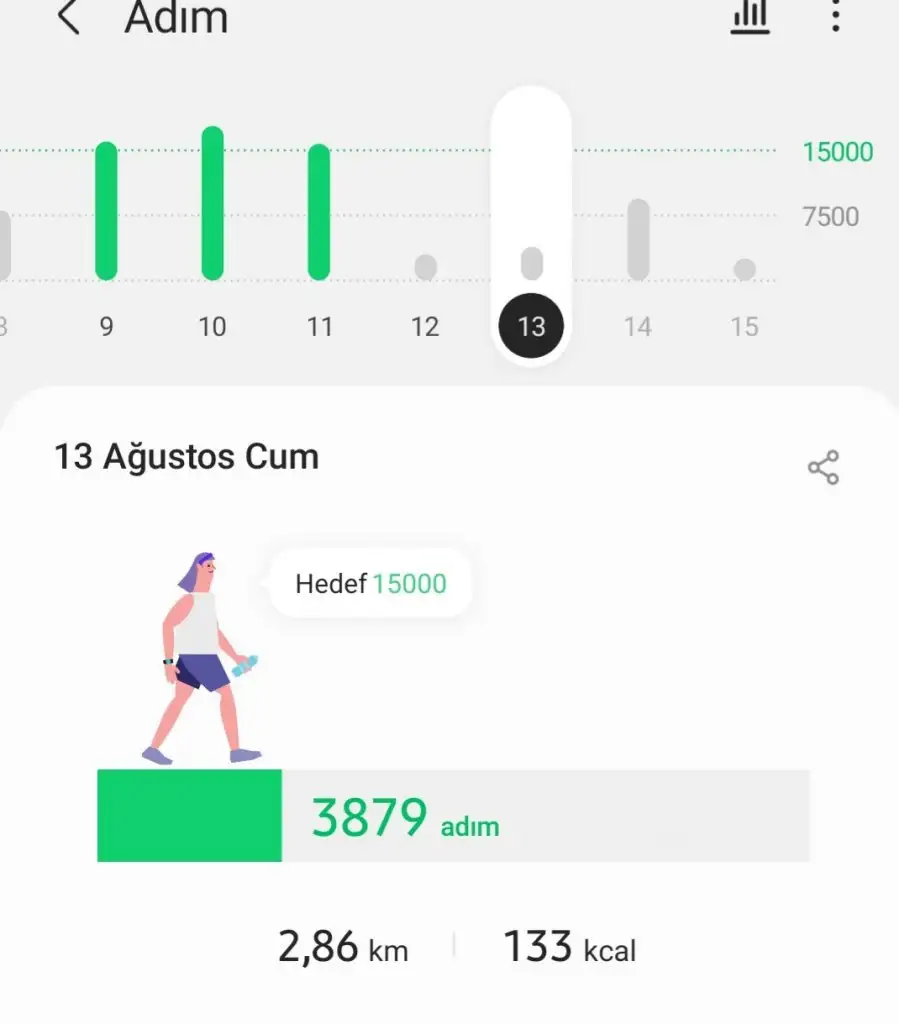The height and width of the screenshot is (1024, 899).
Task: Open the step statistics chart icon
Action: 749,16
